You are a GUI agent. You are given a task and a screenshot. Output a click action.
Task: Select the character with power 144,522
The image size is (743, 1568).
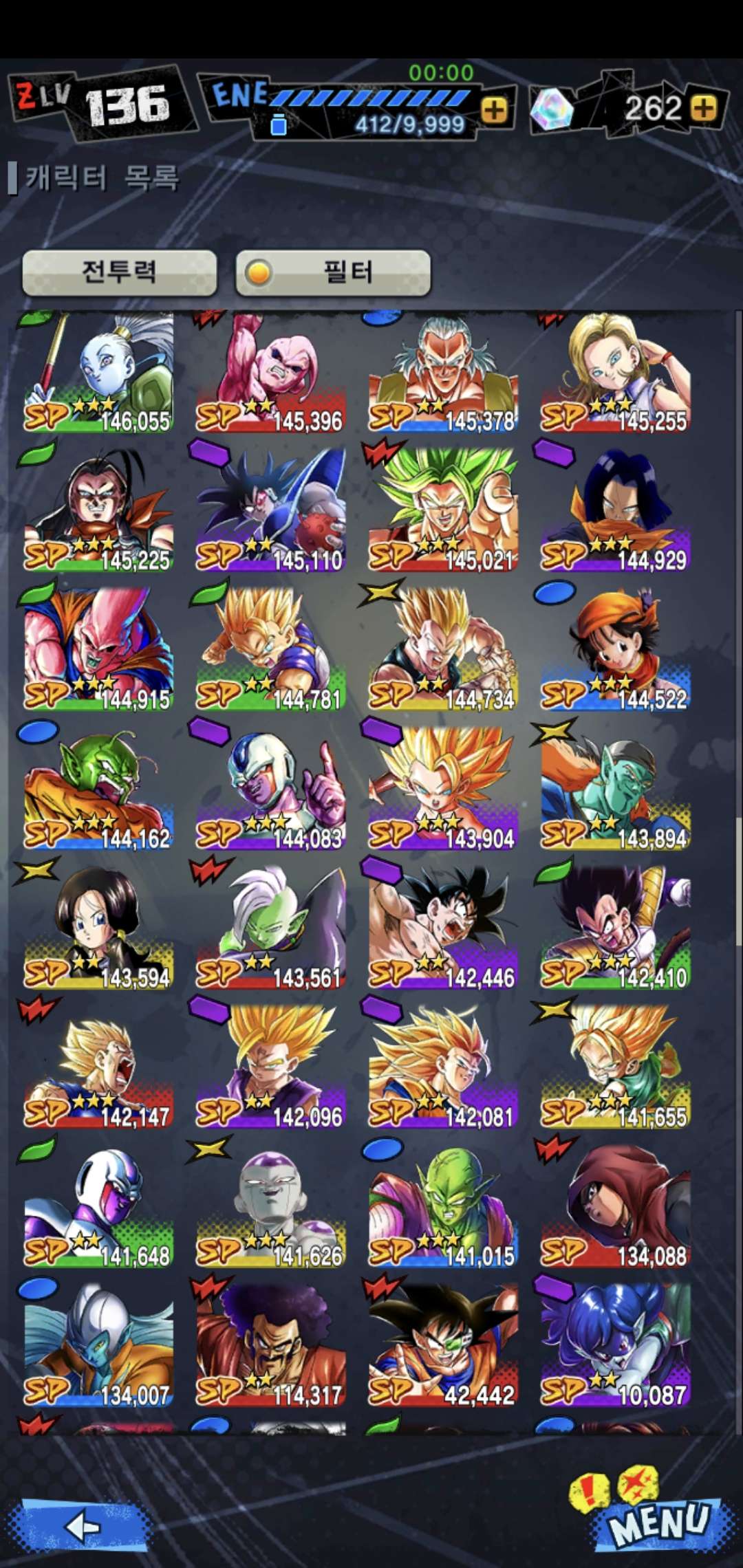click(615, 649)
